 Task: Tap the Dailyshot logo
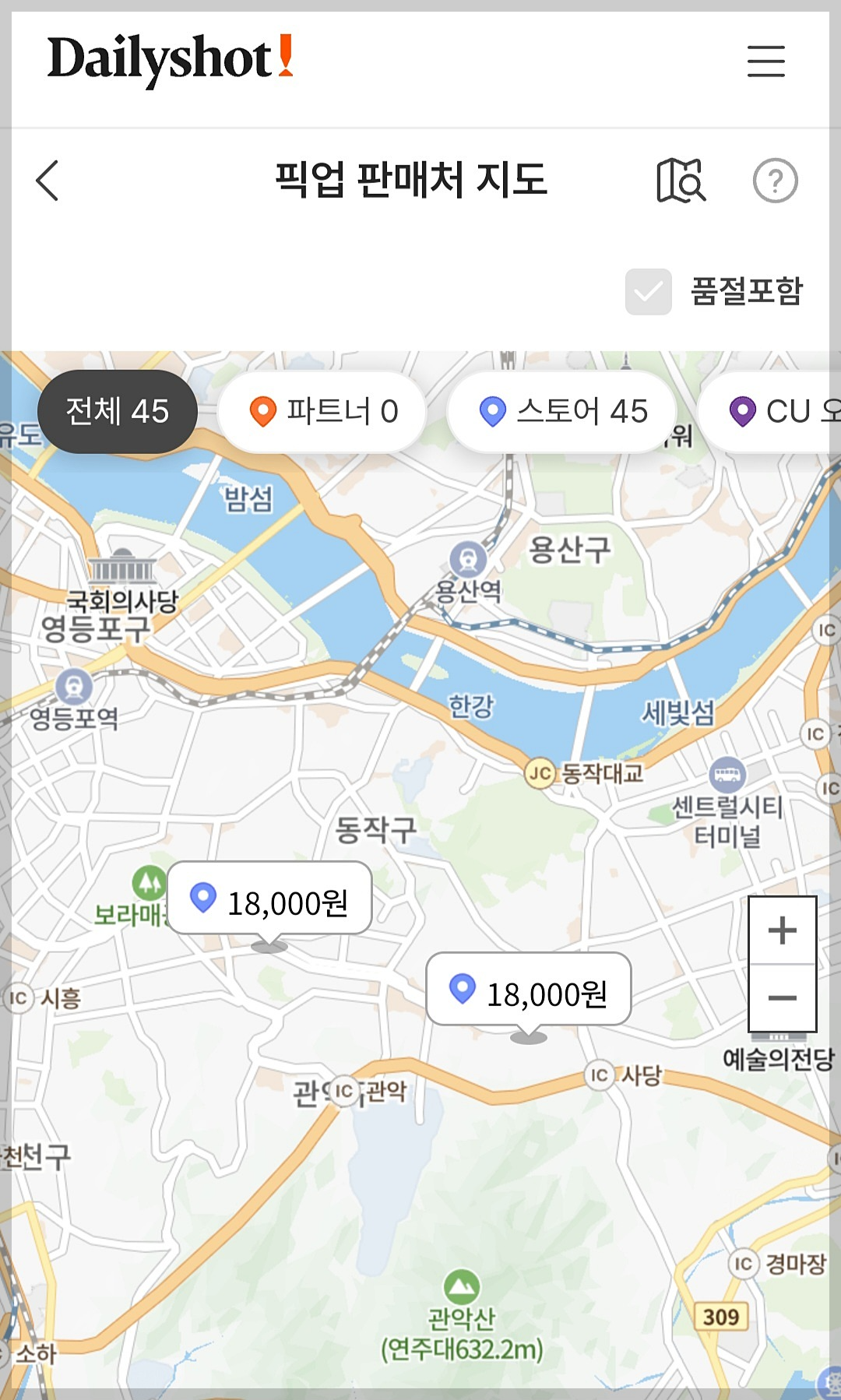point(170,60)
